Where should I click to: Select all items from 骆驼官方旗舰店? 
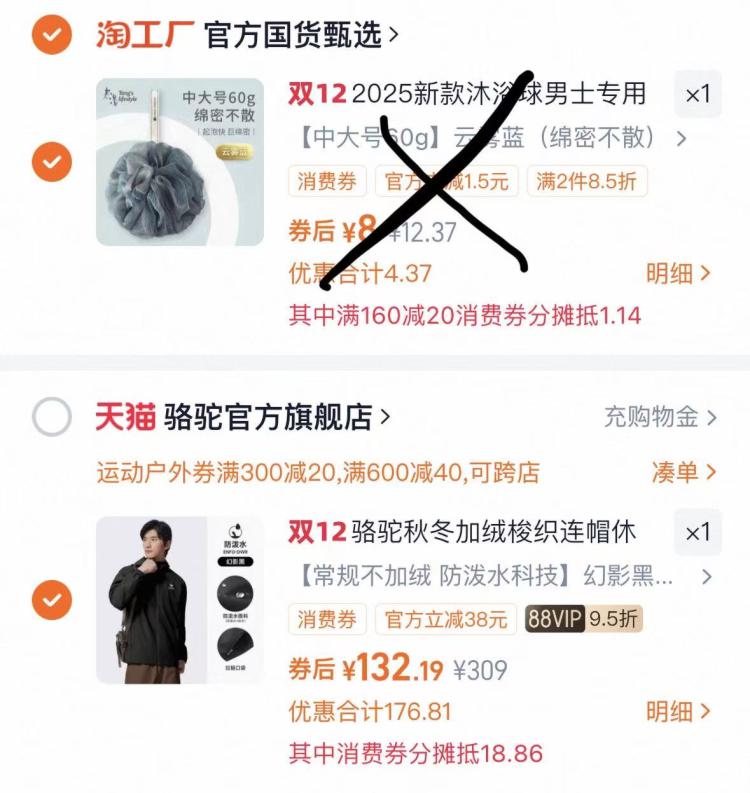pos(51,417)
